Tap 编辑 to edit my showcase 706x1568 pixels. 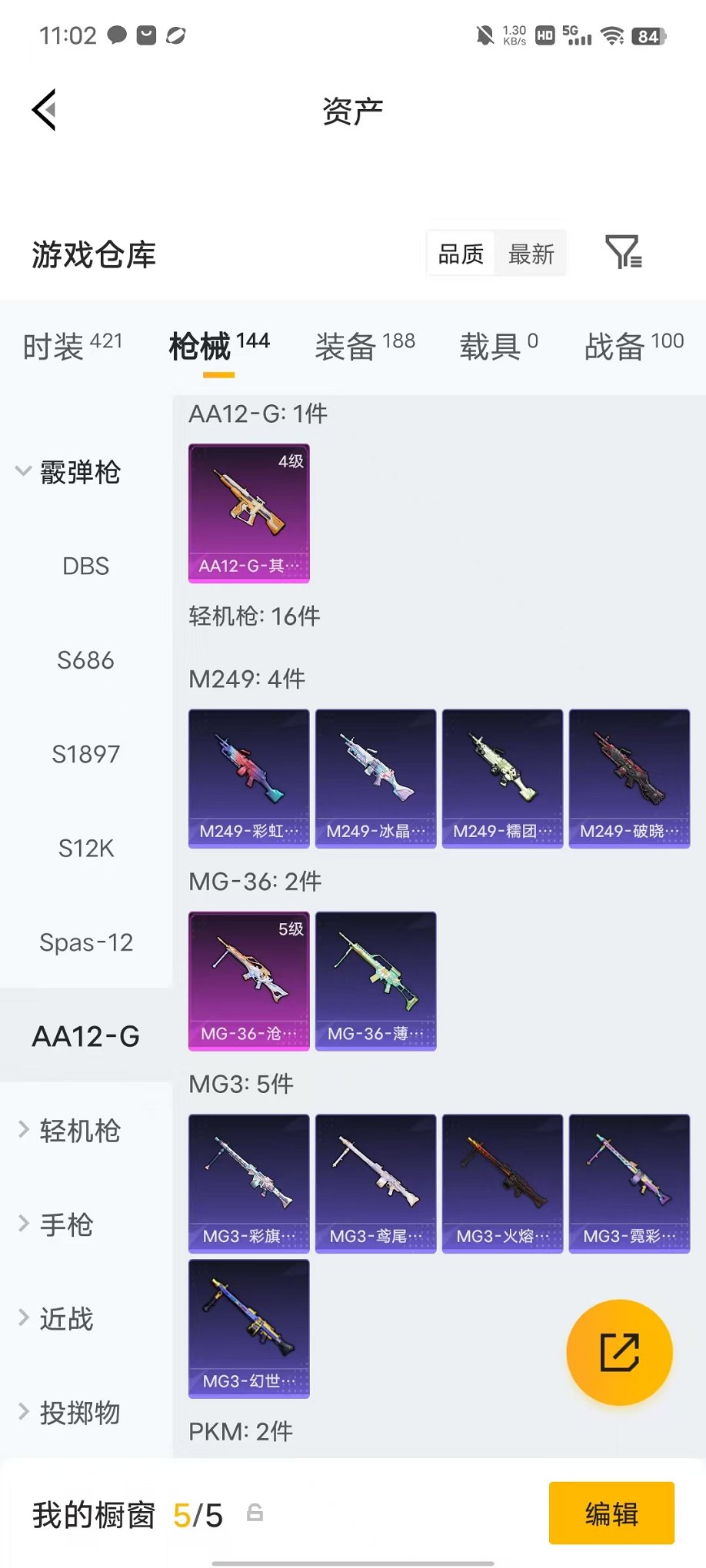[611, 1513]
